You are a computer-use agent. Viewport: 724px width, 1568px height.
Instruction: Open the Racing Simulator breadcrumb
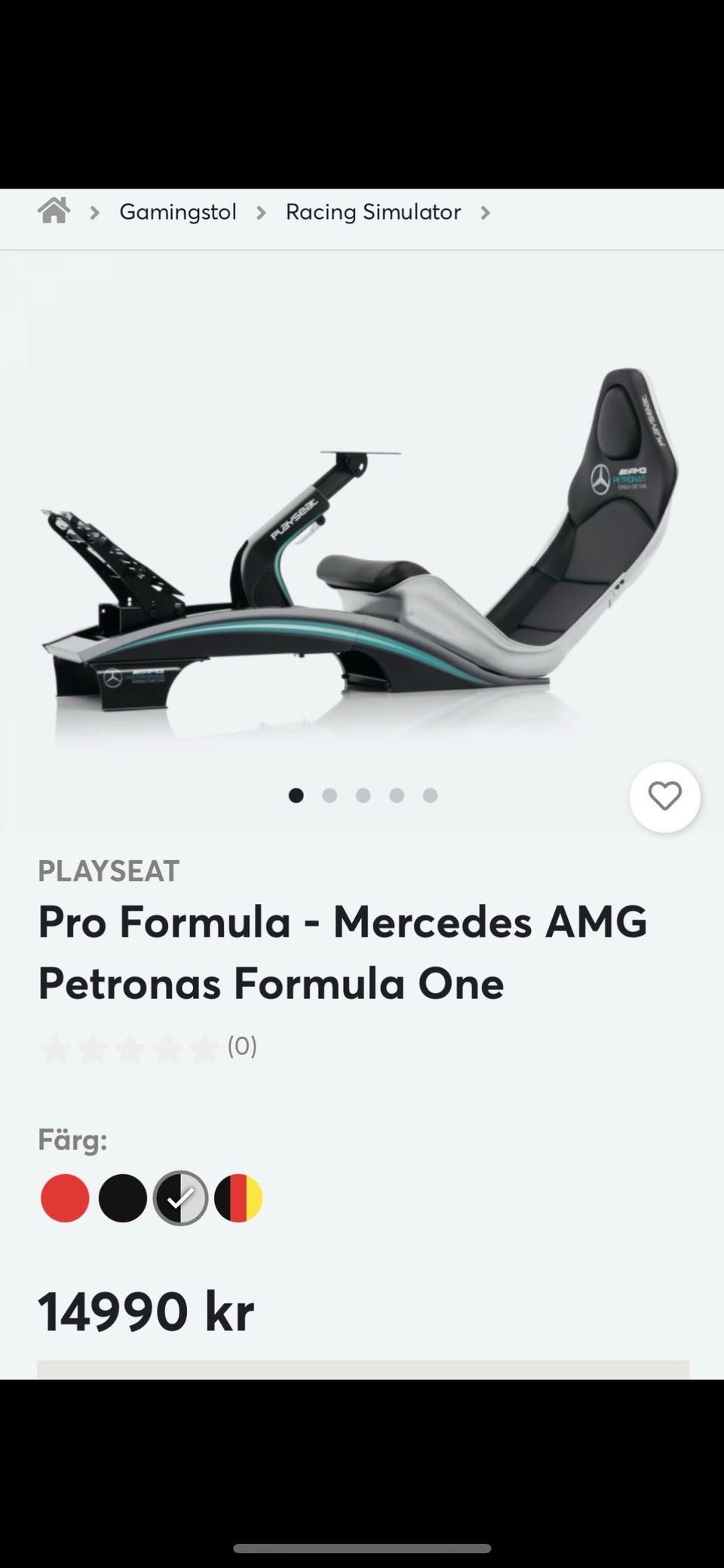click(373, 212)
